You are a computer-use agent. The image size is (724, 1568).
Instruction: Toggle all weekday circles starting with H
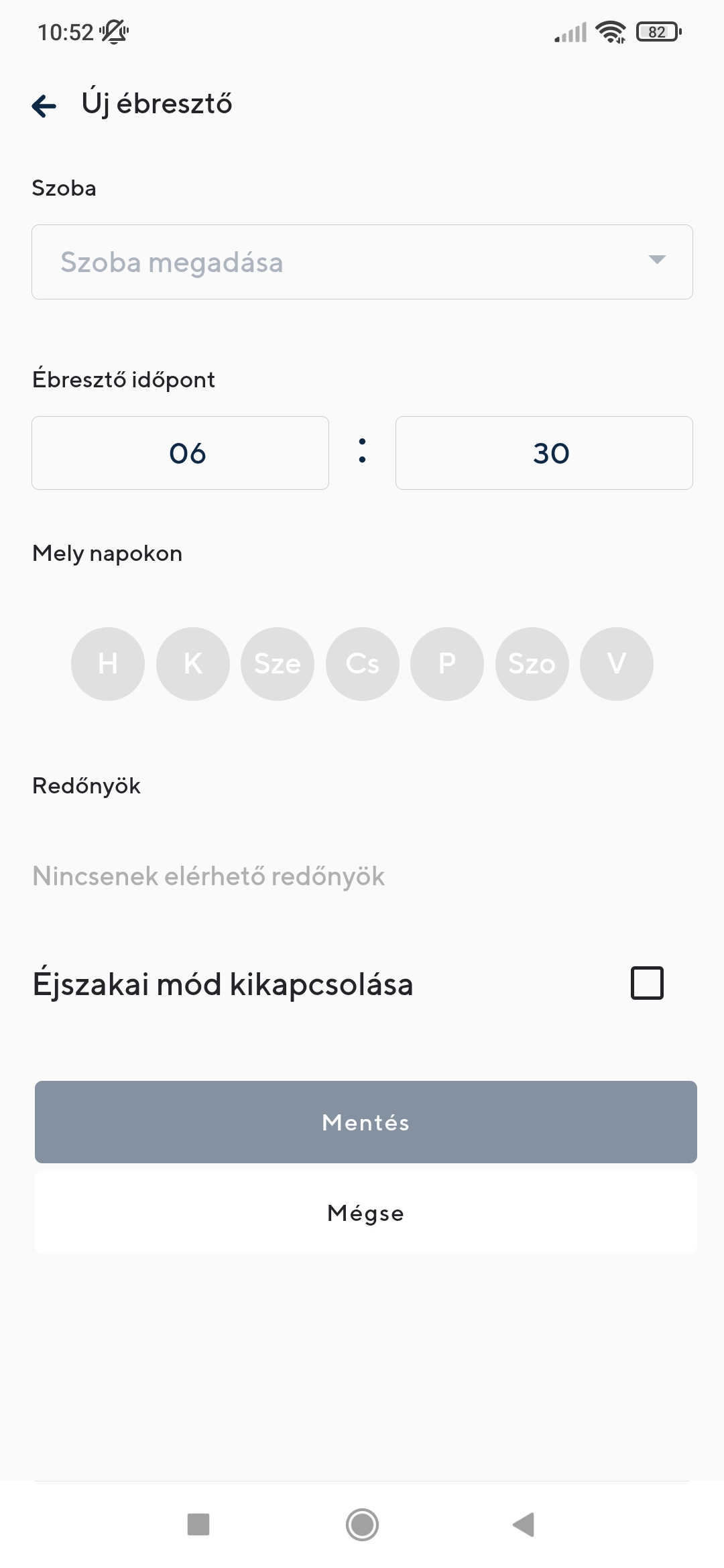[107, 663]
